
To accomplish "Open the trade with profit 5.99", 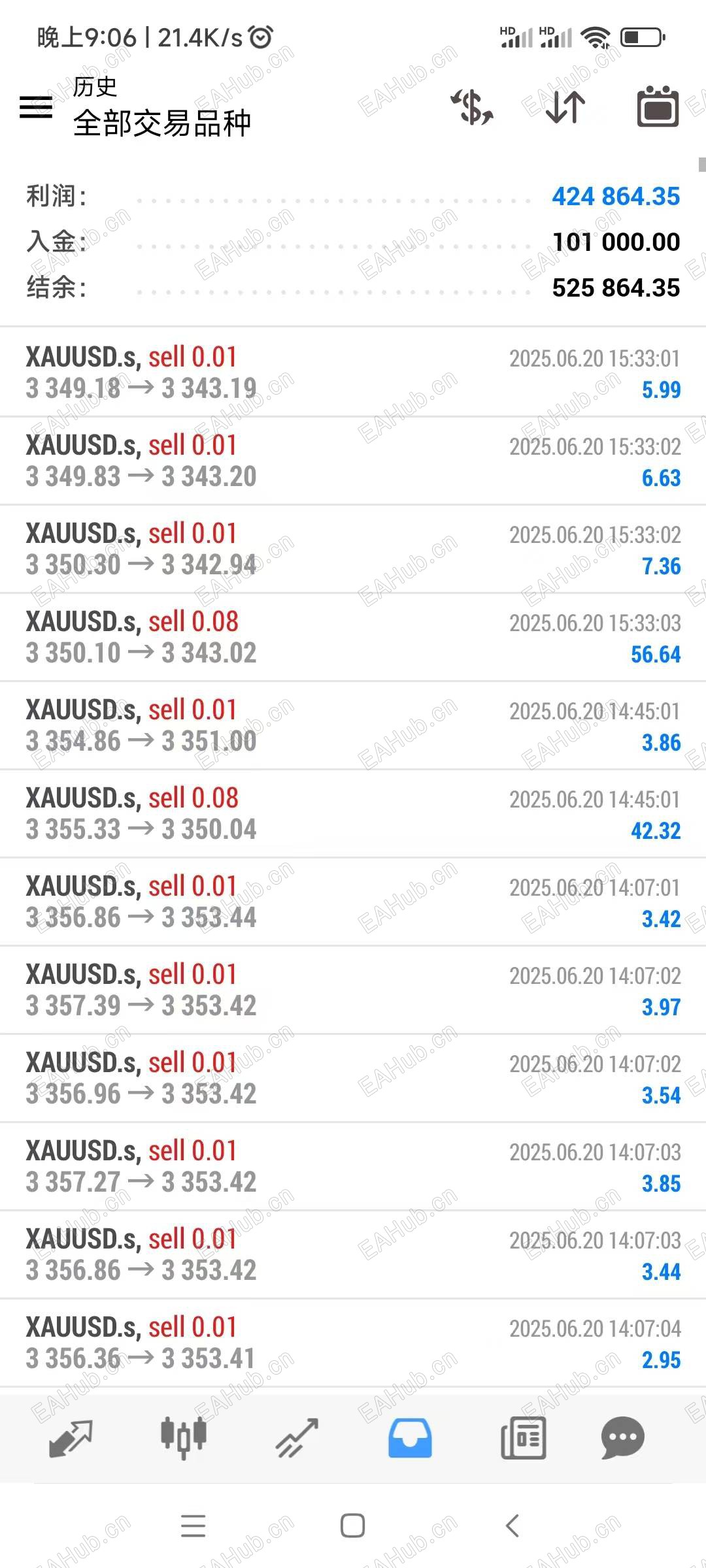I will pyautogui.click(x=353, y=372).
